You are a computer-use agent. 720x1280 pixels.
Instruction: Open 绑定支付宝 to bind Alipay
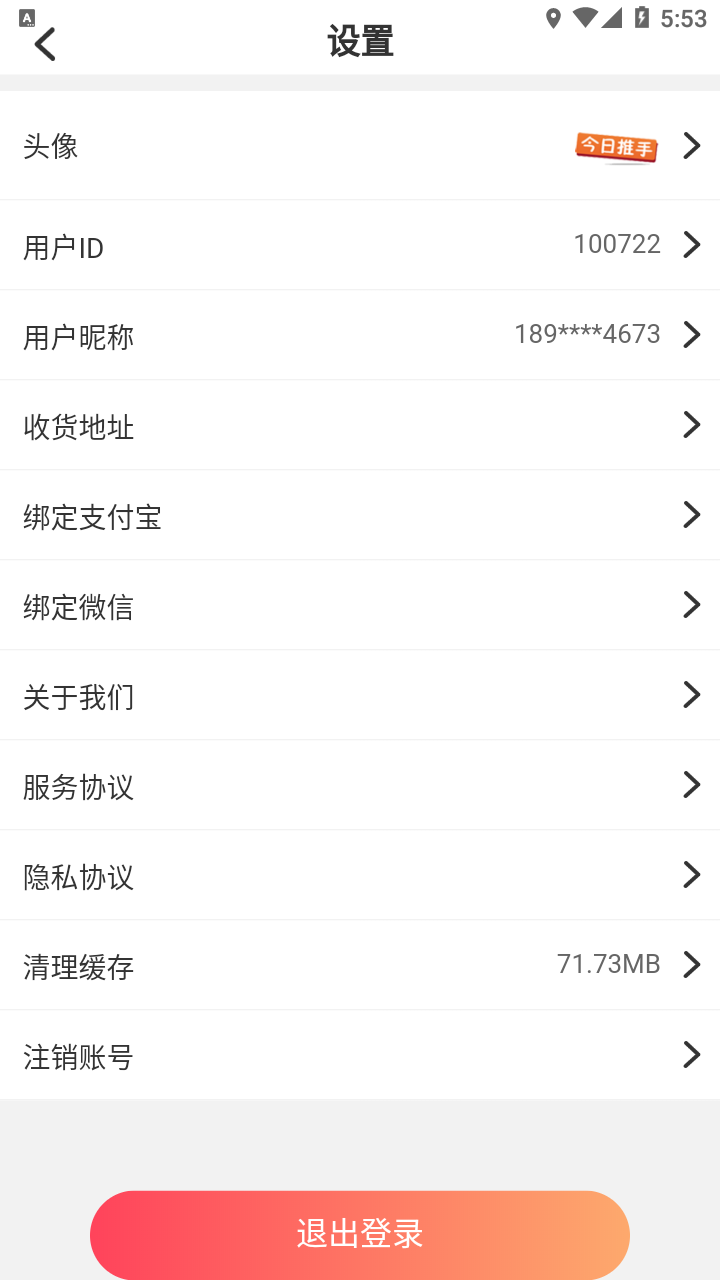pyautogui.click(x=360, y=515)
